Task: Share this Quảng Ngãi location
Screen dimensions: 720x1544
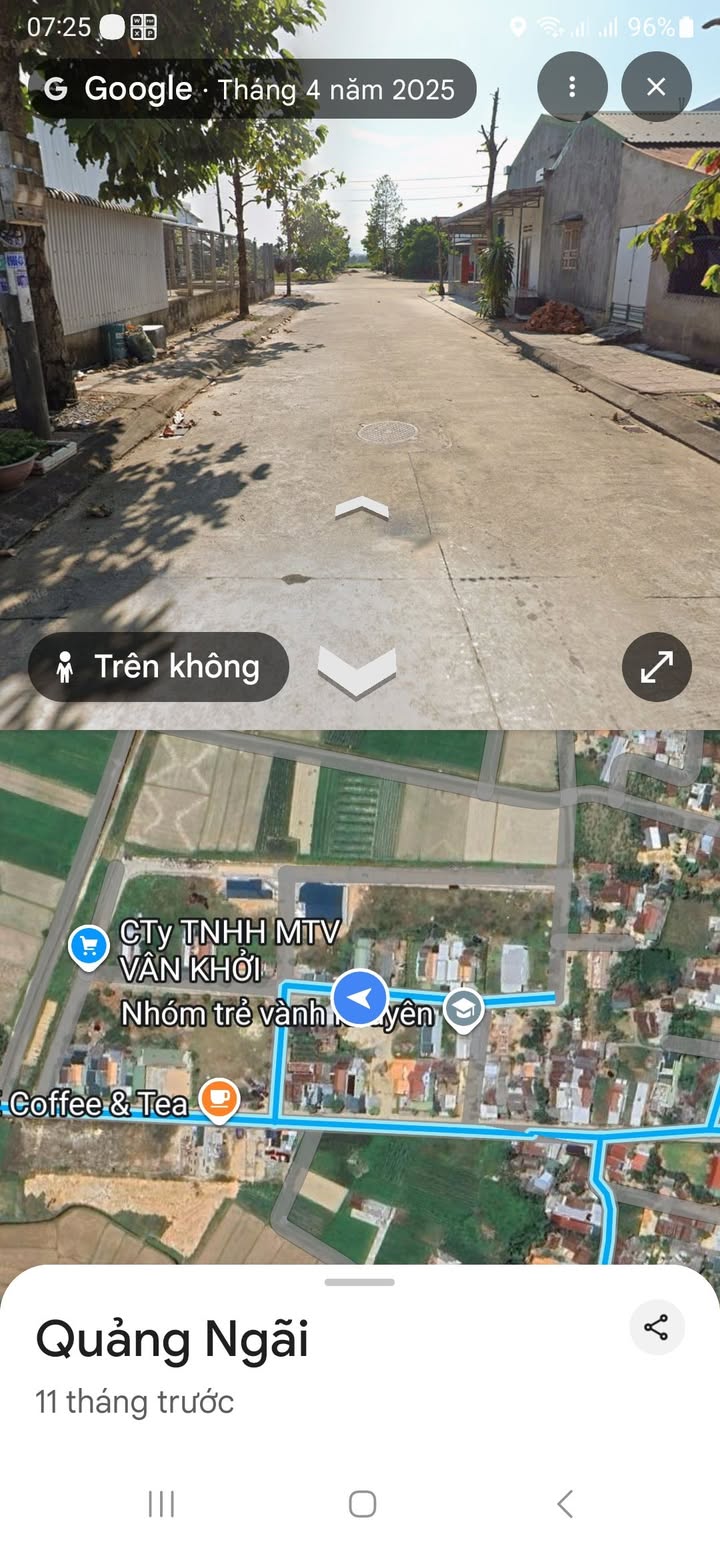Action: click(656, 1328)
